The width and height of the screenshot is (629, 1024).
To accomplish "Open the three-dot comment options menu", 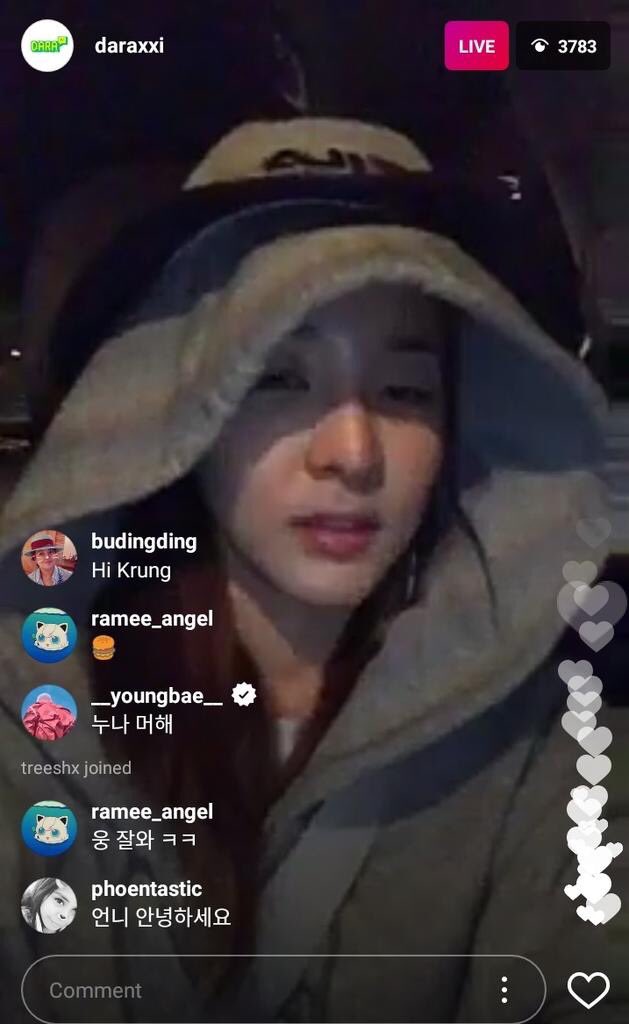I will coord(504,990).
